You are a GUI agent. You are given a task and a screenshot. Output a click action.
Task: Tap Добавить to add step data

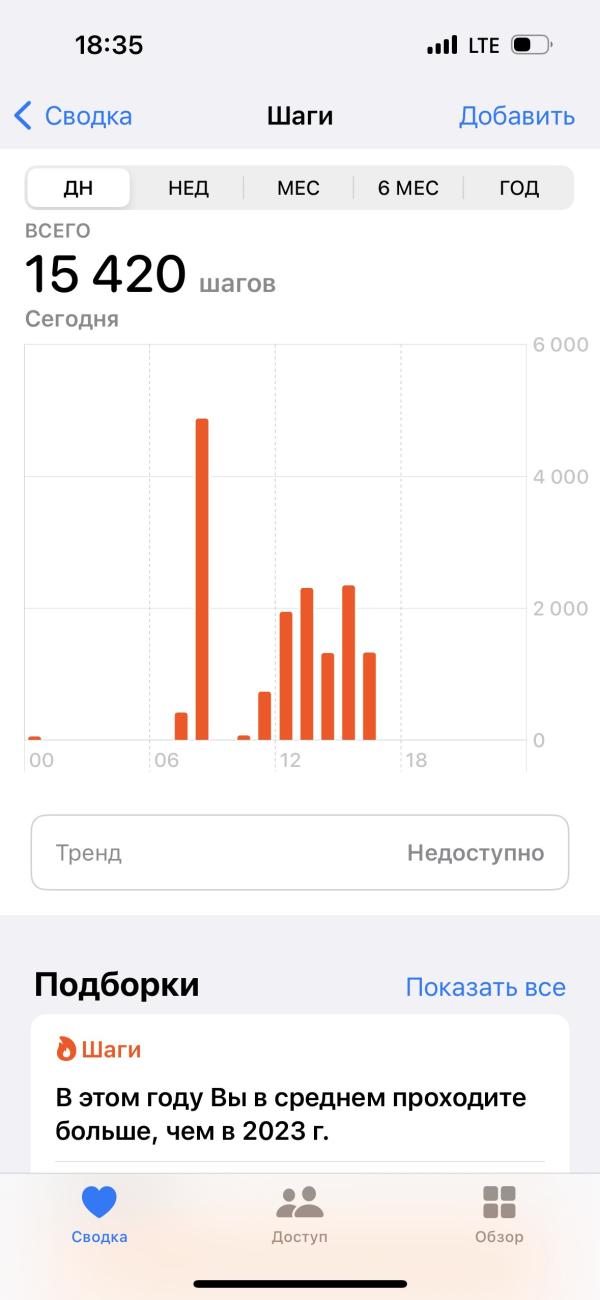tap(516, 116)
